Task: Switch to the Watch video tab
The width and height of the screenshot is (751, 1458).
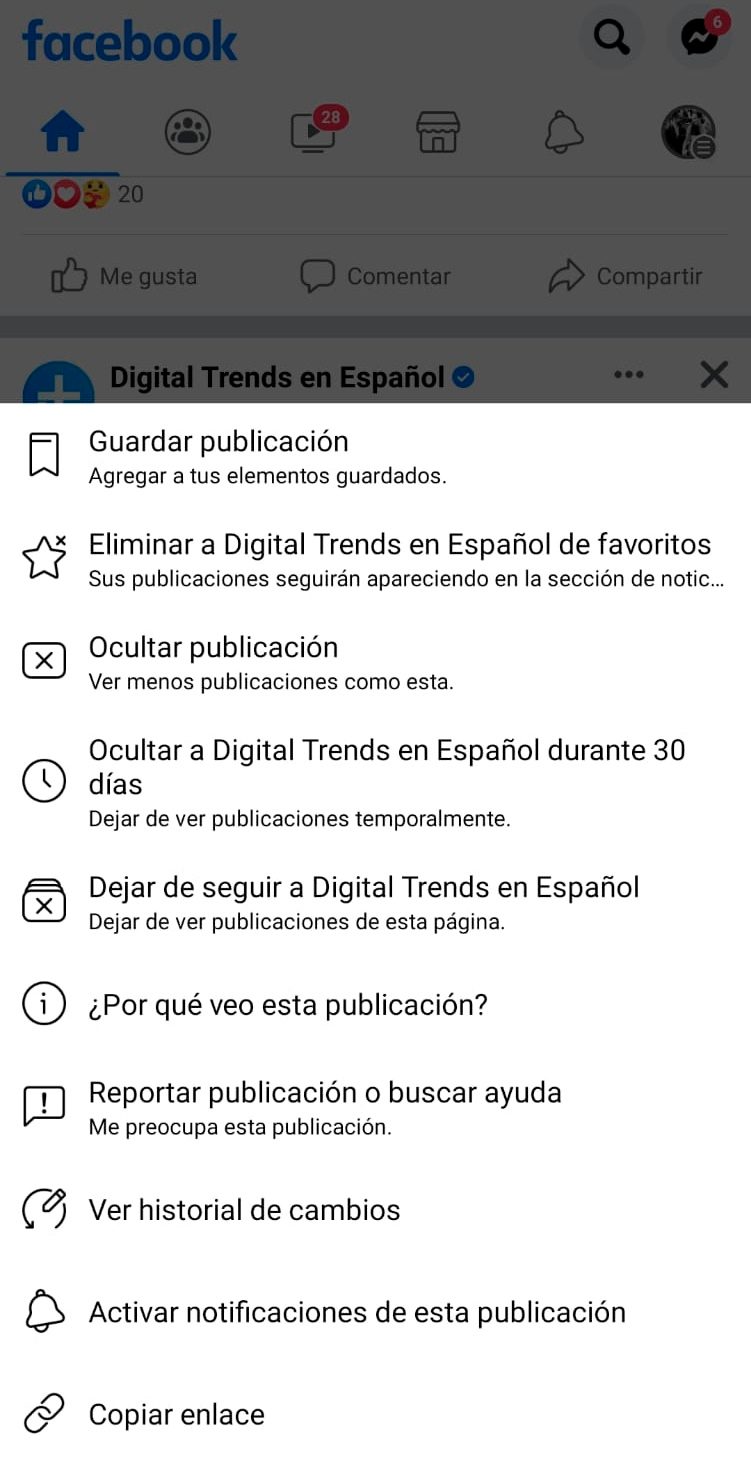Action: coord(313,132)
